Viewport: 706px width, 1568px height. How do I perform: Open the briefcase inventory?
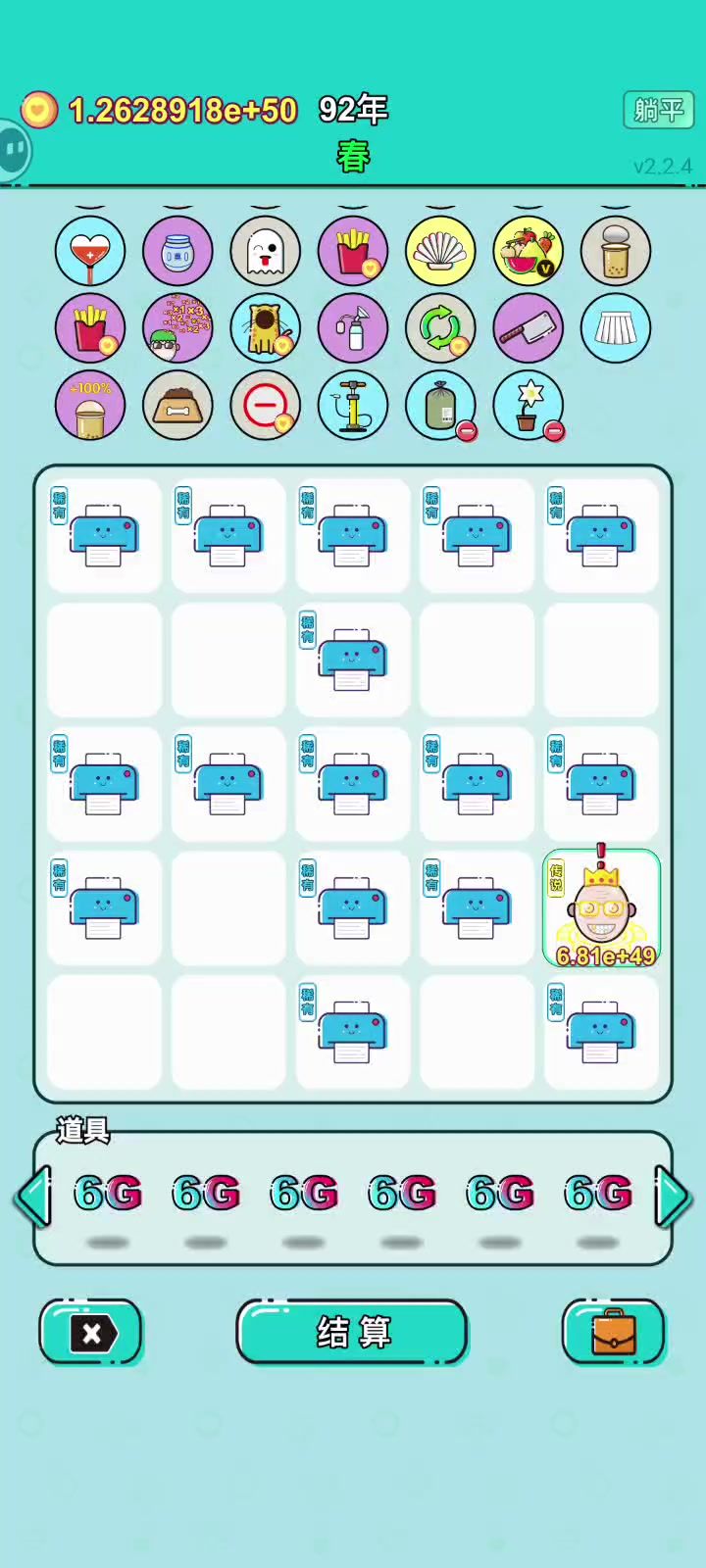pos(614,1332)
